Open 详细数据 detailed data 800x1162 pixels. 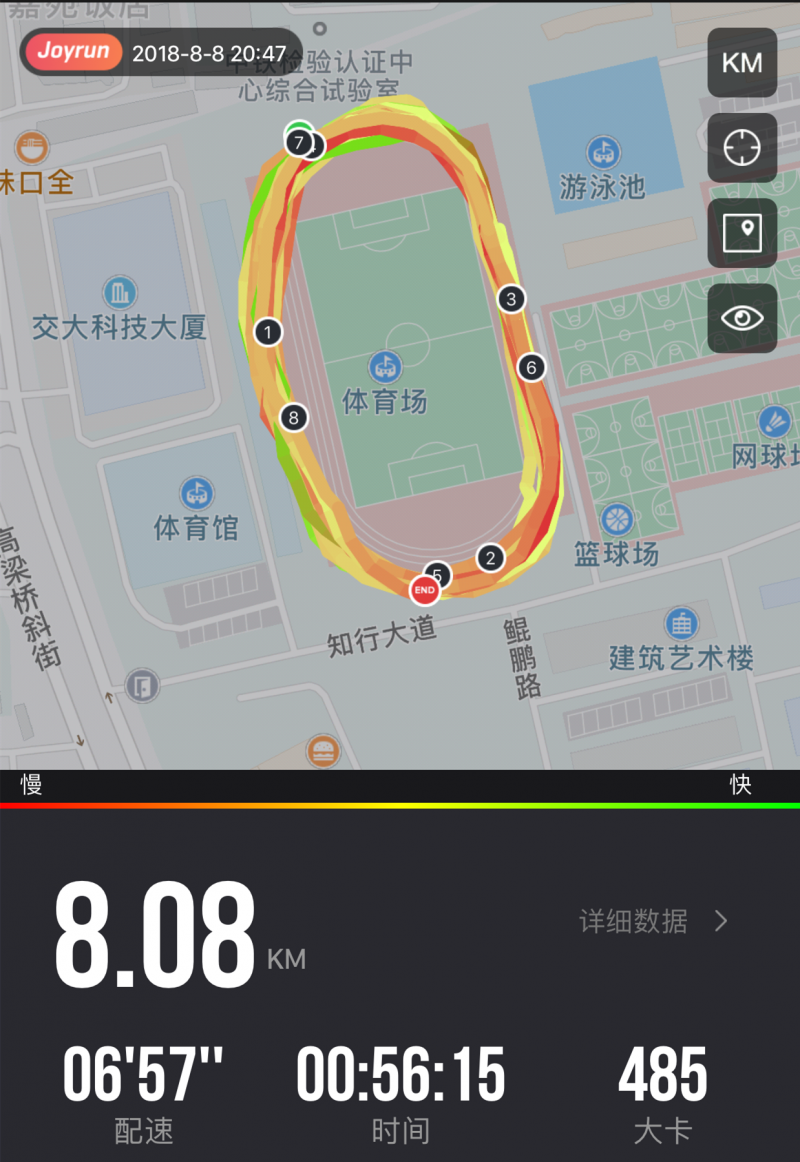point(653,921)
